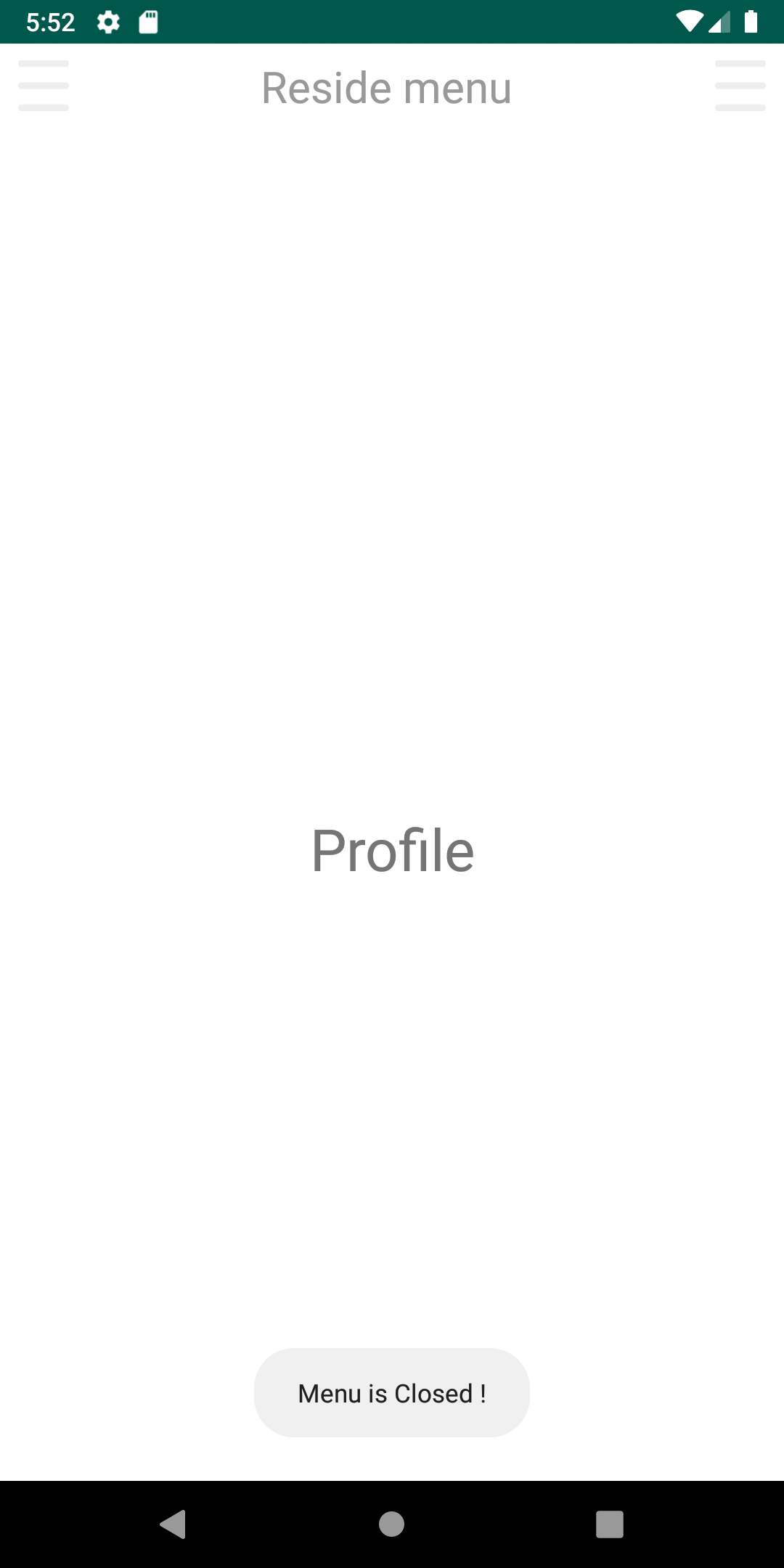The width and height of the screenshot is (784, 1568).
Task: Tap the clock showing 5:52
Action: point(51,22)
